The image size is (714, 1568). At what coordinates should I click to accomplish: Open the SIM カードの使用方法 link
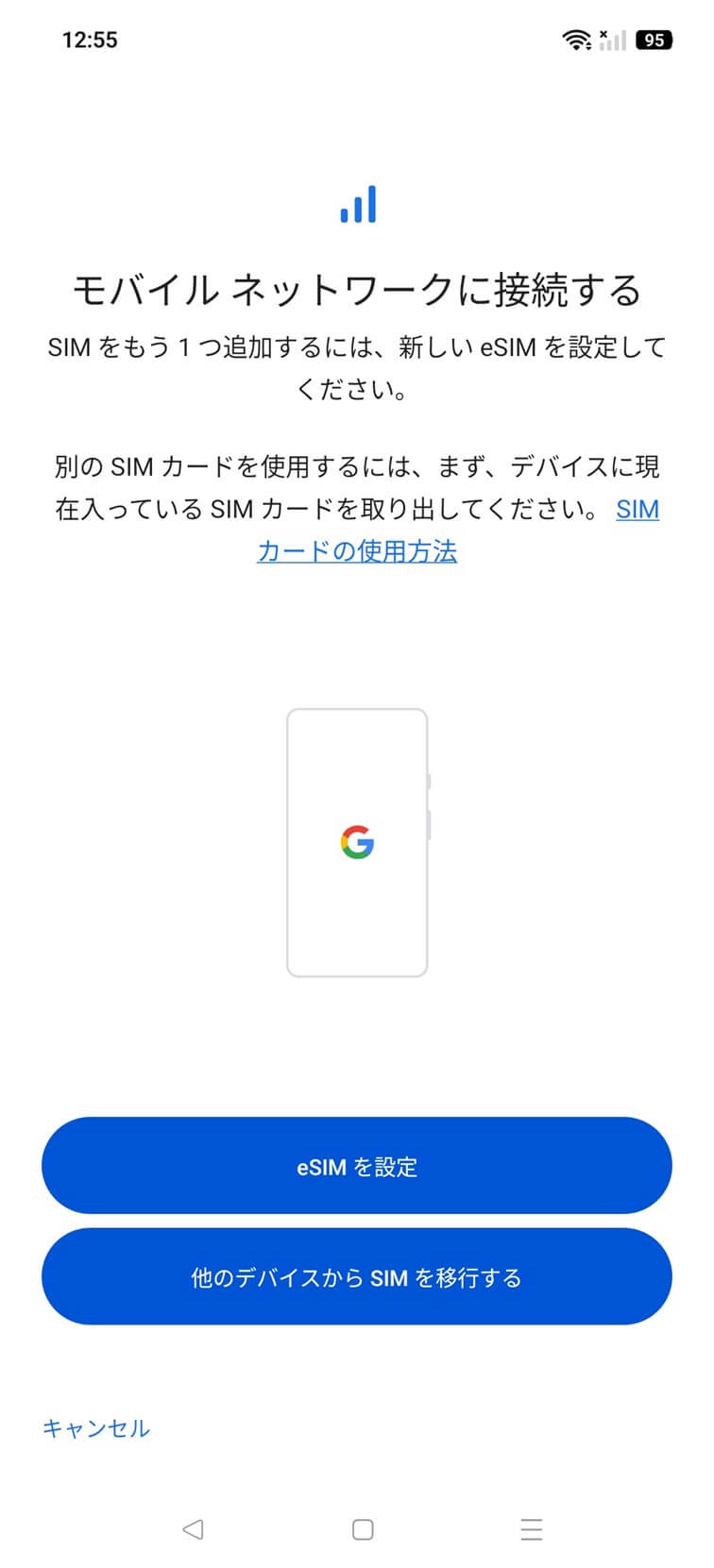(356, 551)
